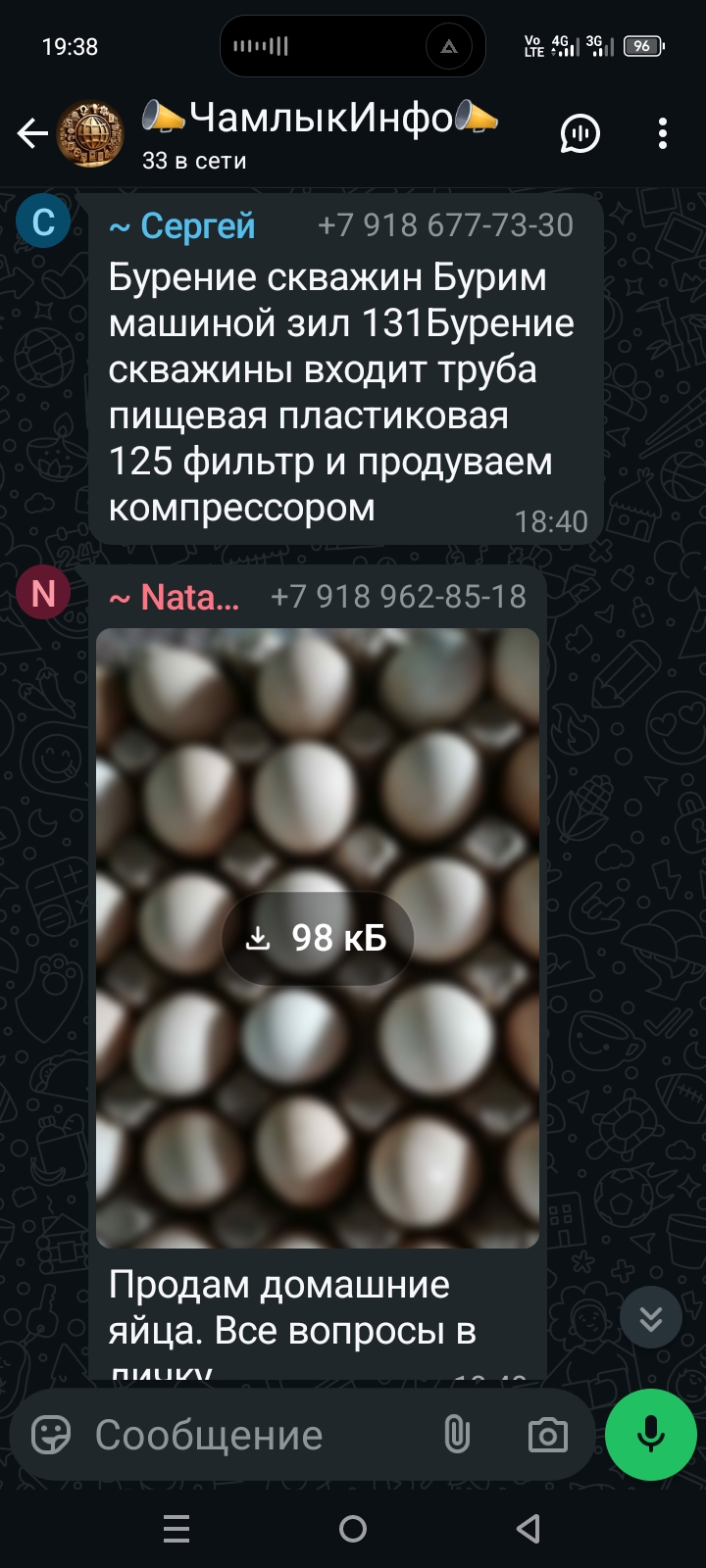Focus the Сообщение text field
Screen dimensions: 706x1568
click(255, 1435)
